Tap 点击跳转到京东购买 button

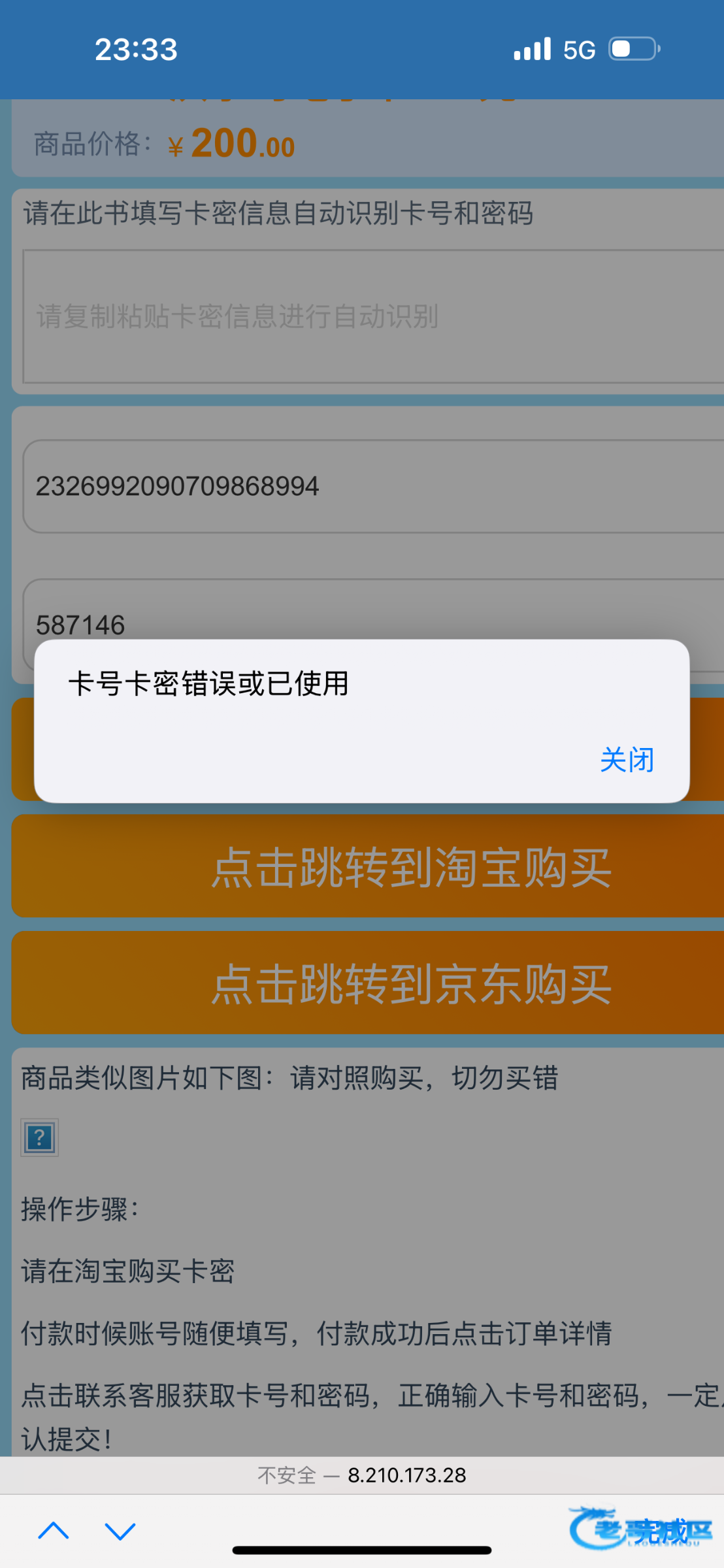point(368,983)
